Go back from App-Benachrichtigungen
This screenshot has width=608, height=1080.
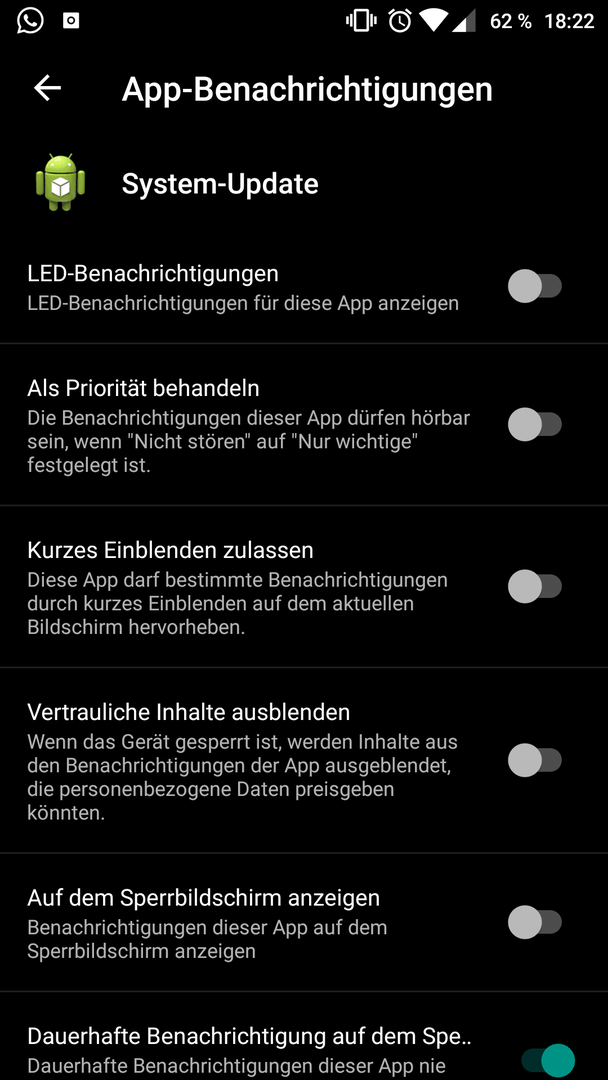(48, 88)
